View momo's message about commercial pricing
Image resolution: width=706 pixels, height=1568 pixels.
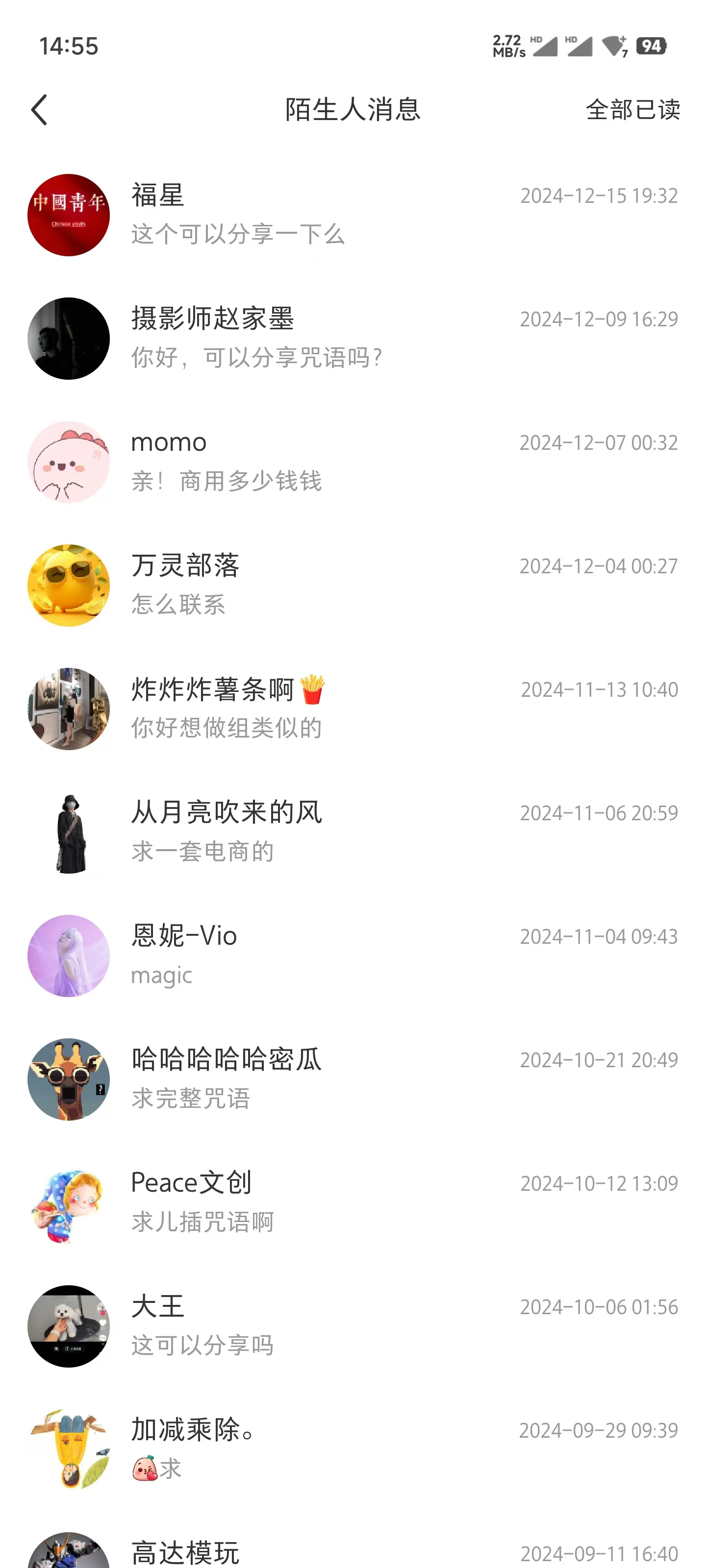(353, 462)
